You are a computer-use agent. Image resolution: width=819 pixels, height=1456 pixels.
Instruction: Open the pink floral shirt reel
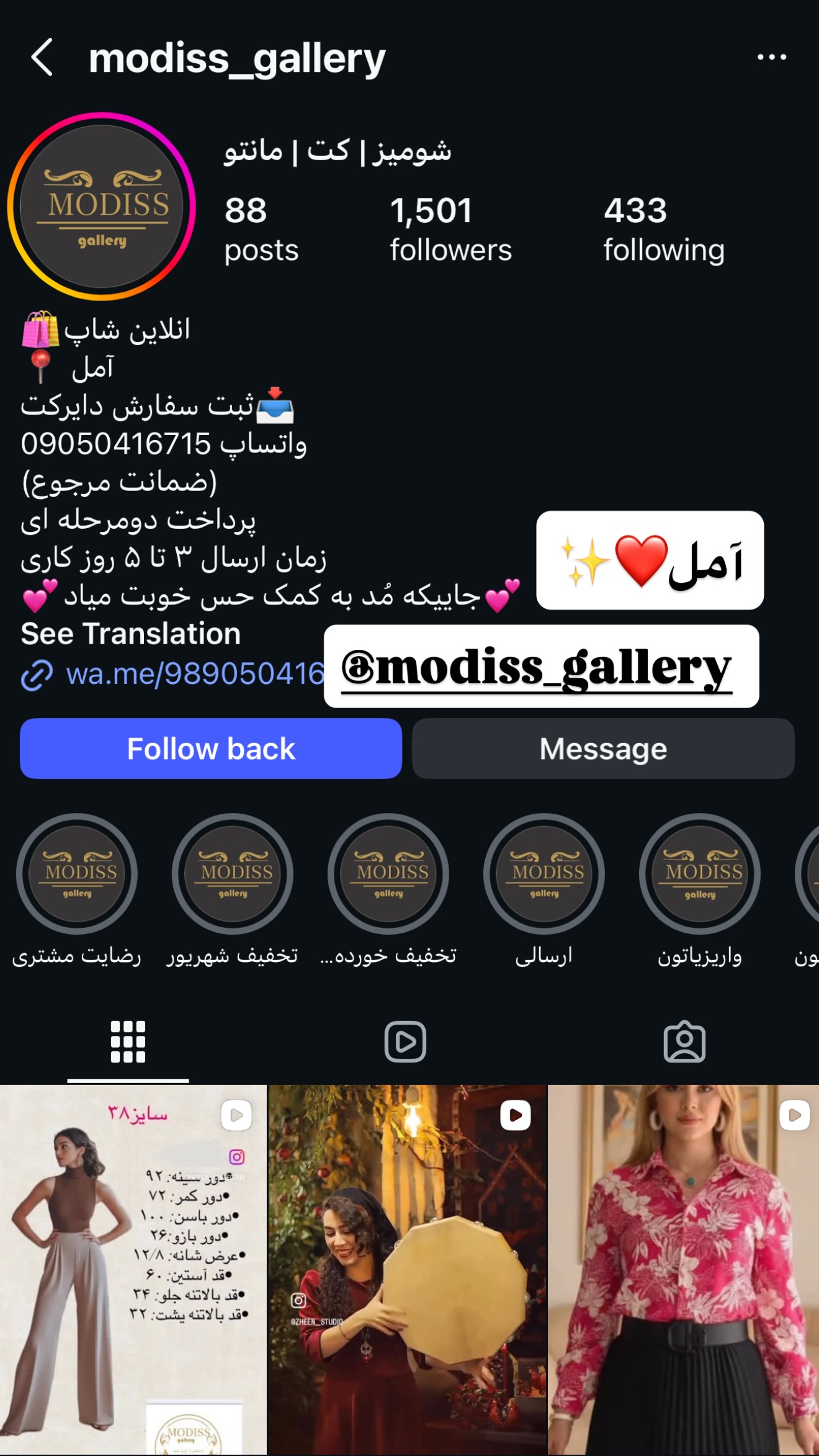point(684,1270)
